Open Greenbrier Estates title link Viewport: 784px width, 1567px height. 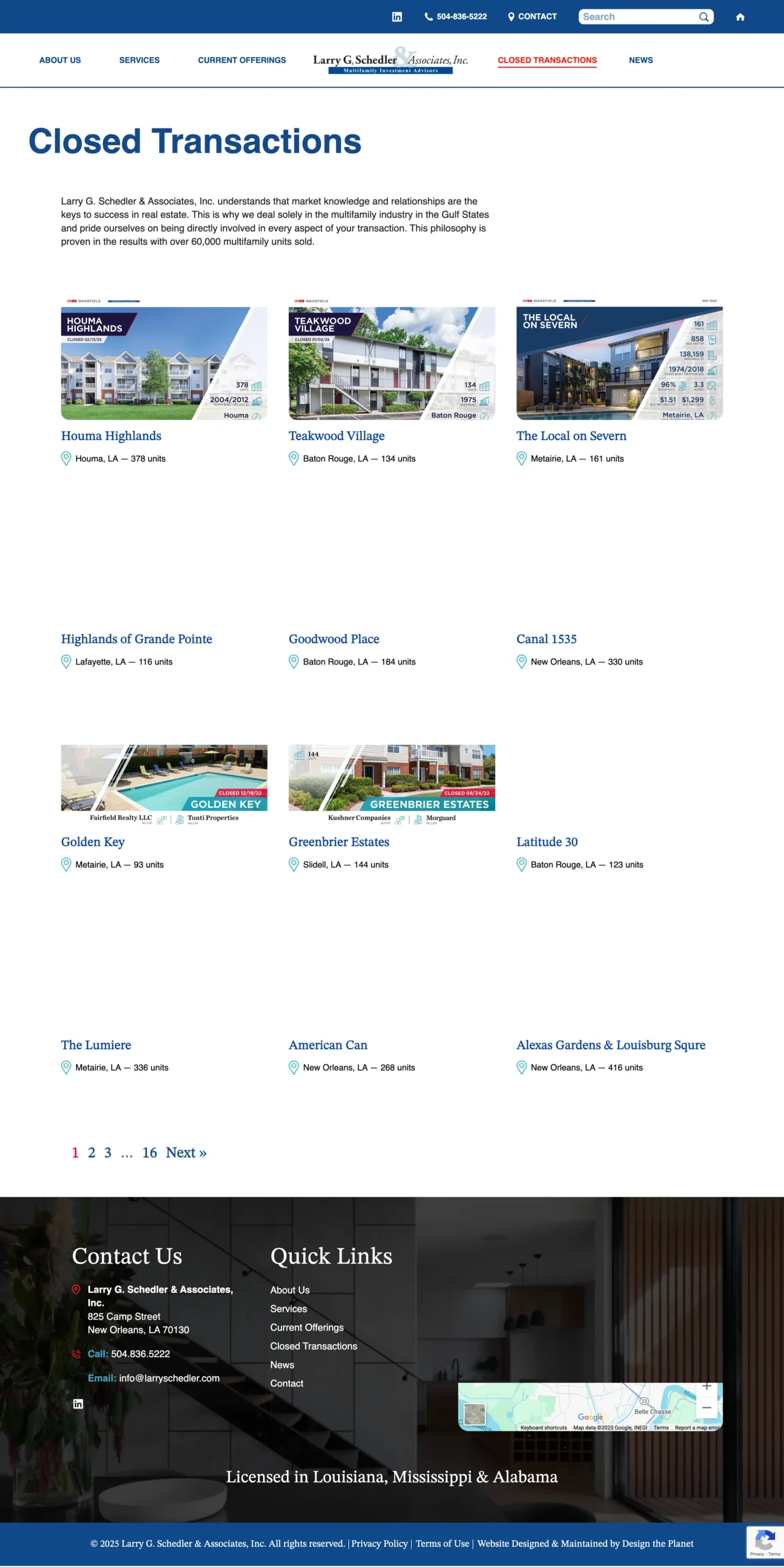point(338,842)
